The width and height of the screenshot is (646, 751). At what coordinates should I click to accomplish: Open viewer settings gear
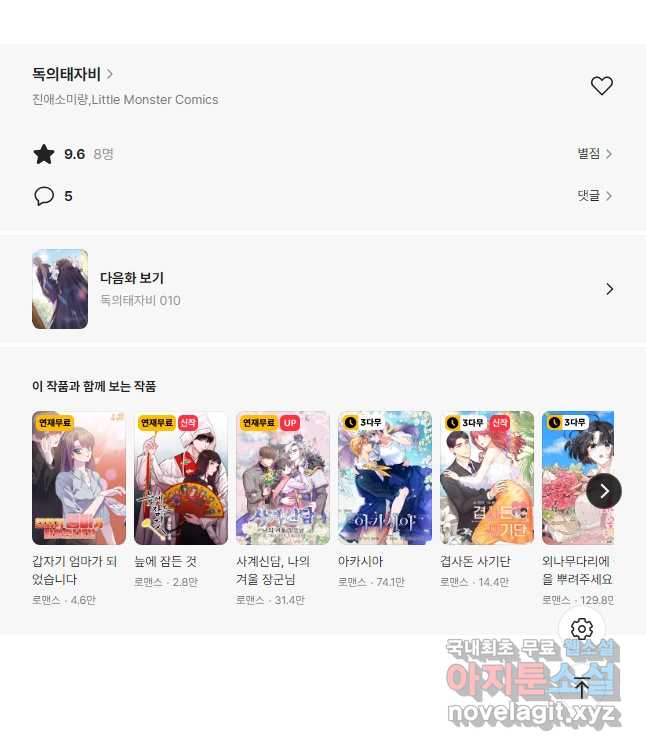point(582,629)
